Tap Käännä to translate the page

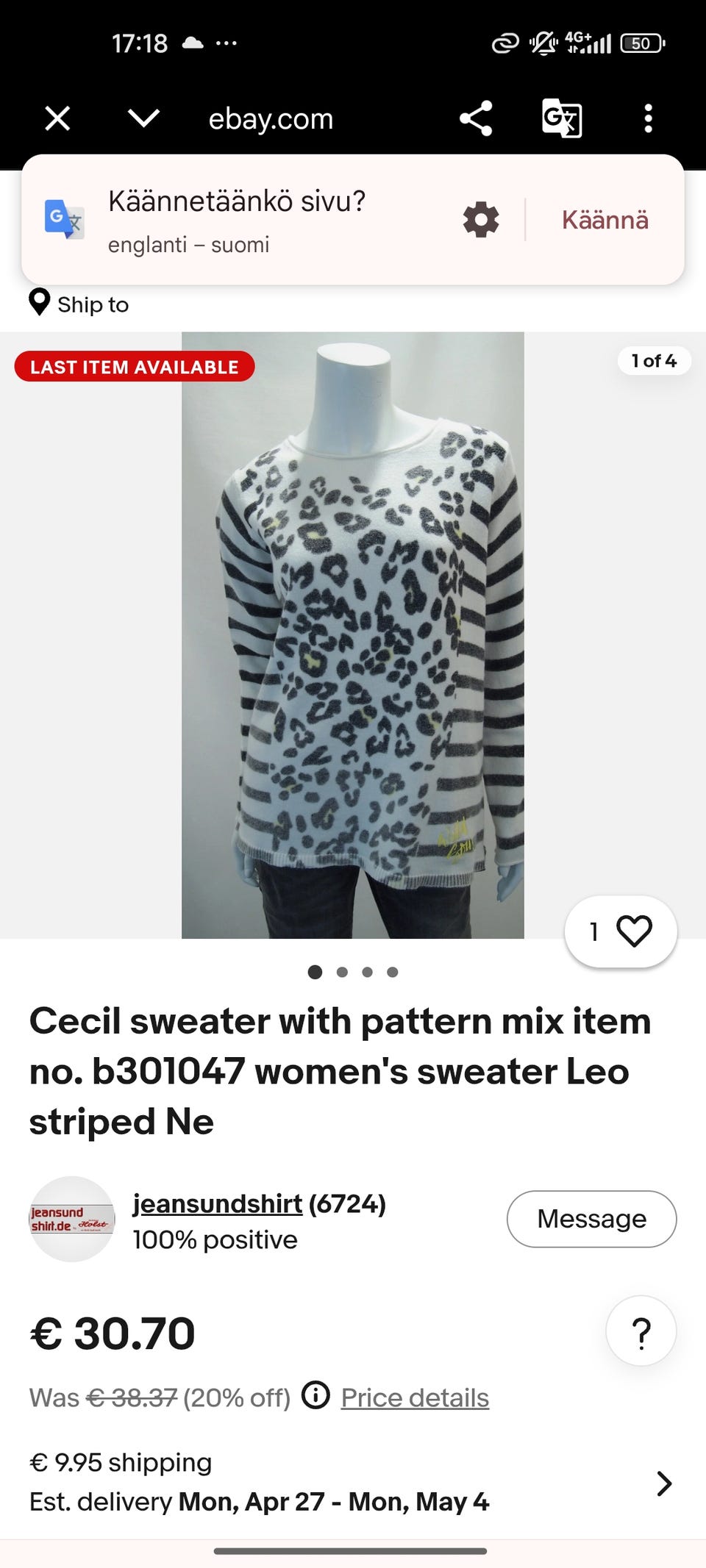605,220
